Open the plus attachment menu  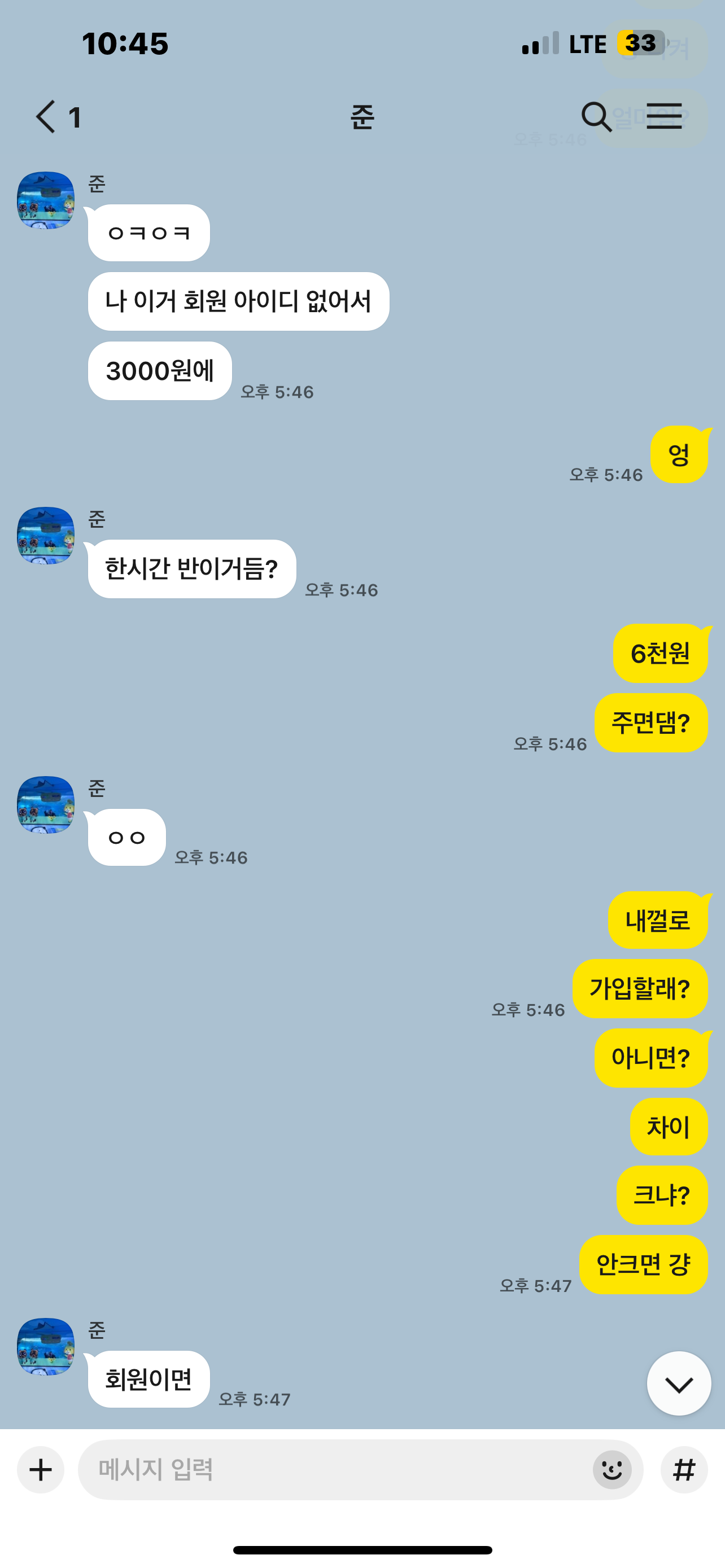coord(41,1470)
